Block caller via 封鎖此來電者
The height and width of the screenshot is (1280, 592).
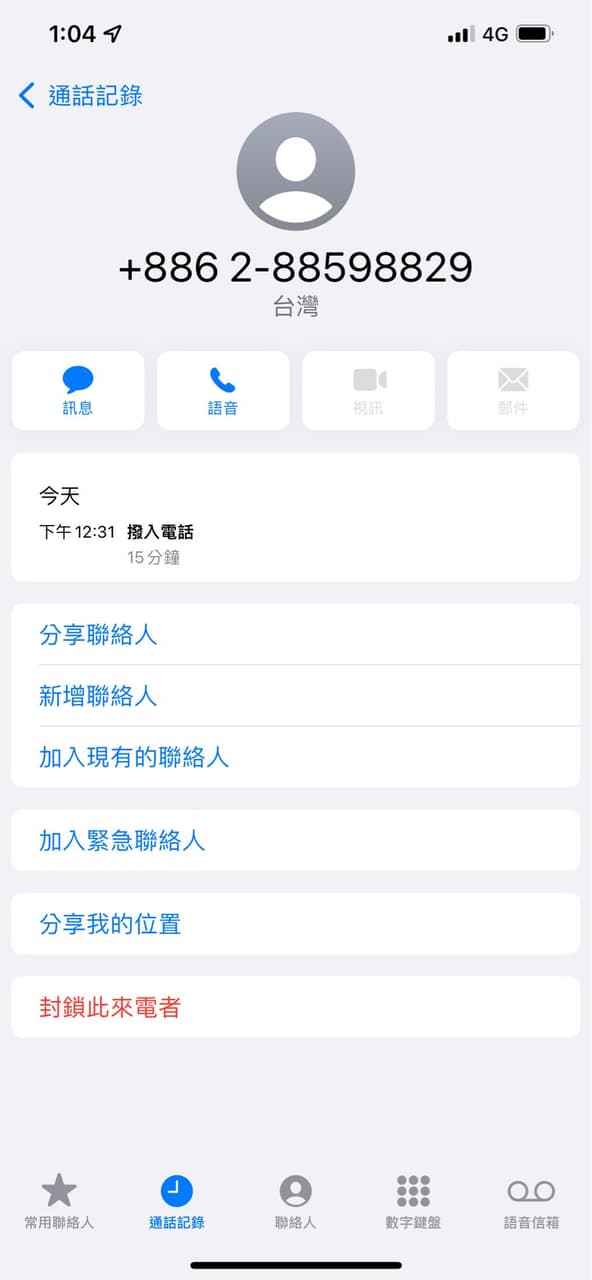[296, 1007]
